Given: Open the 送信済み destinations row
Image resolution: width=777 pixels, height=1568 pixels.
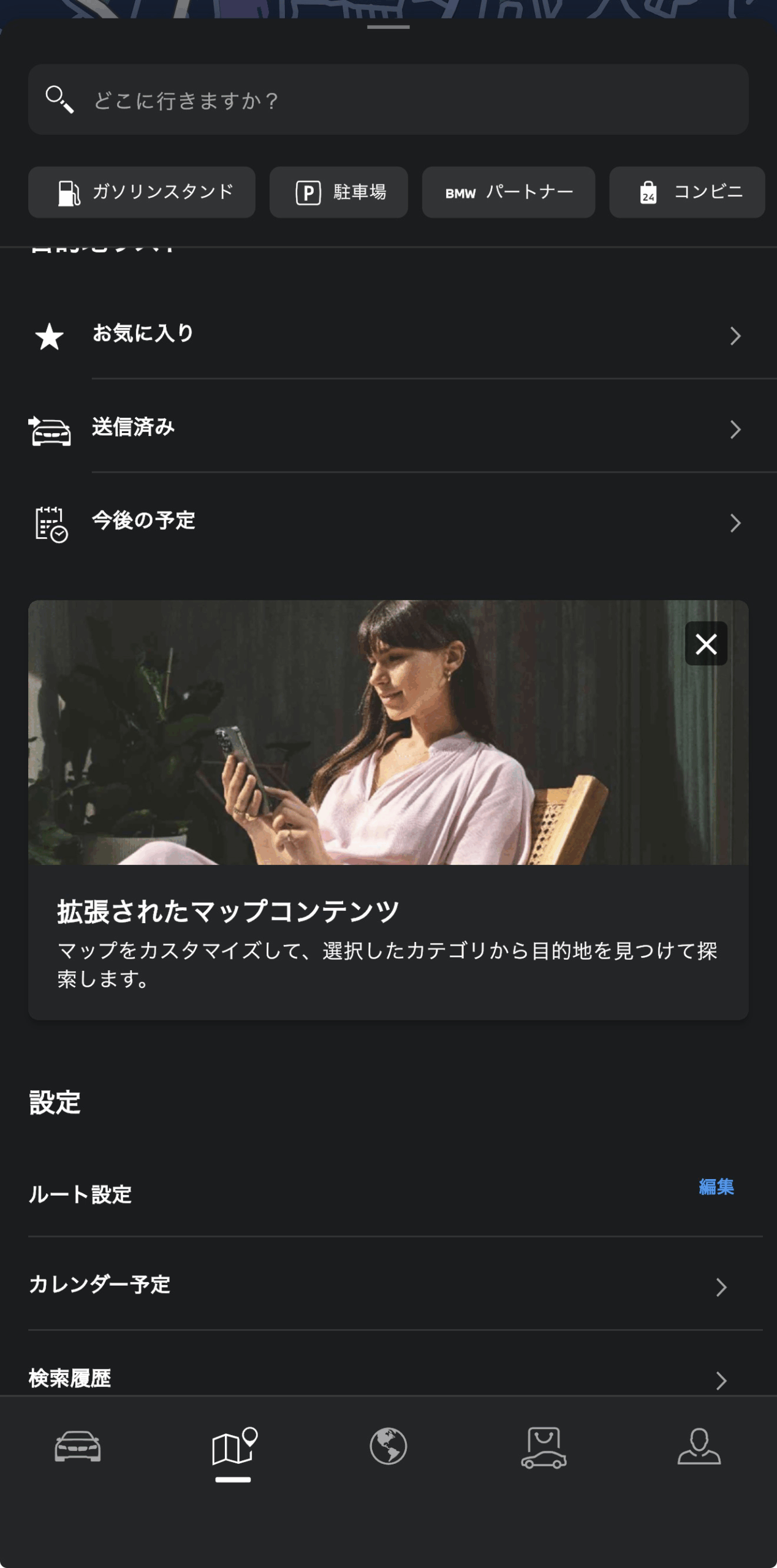Looking at the screenshot, I should [388, 428].
